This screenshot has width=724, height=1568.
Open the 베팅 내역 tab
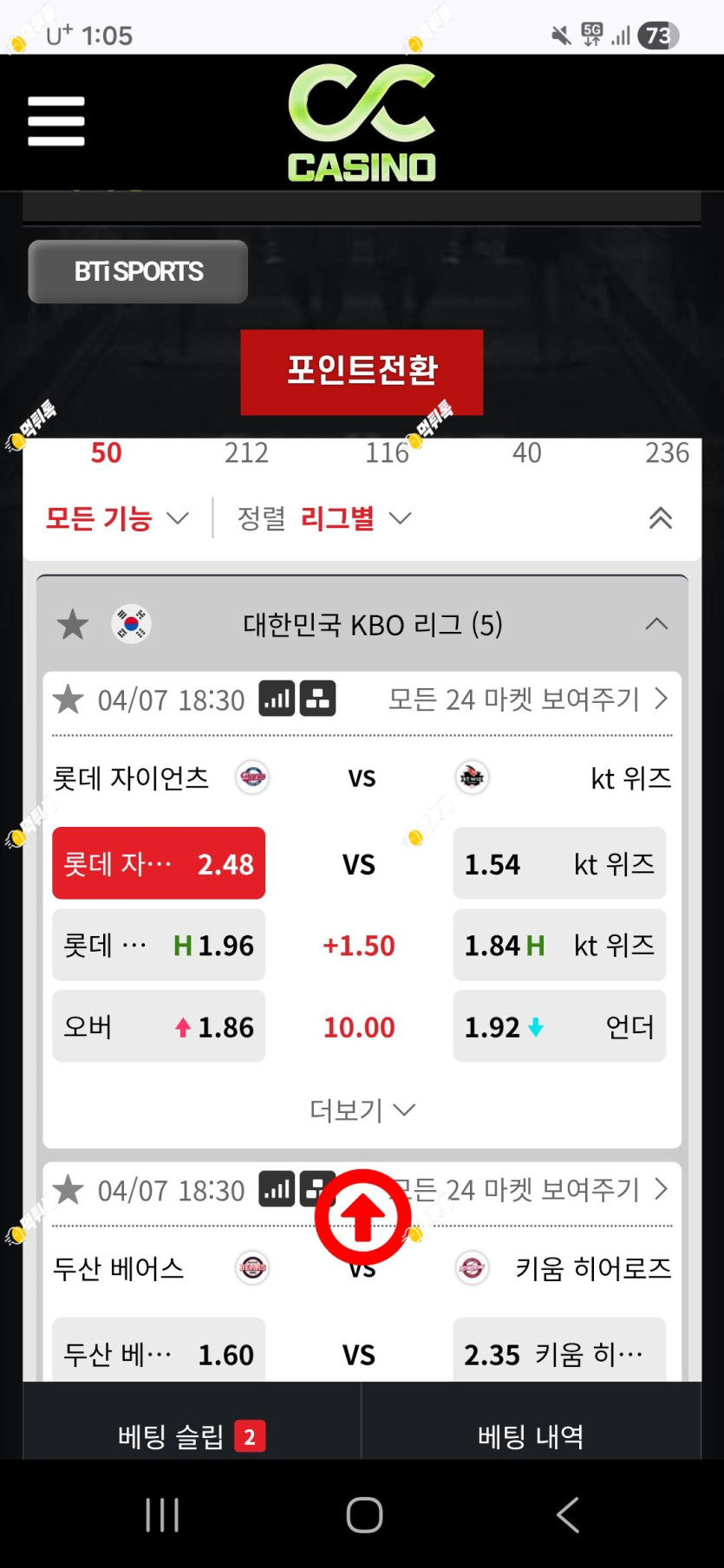point(531,1436)
